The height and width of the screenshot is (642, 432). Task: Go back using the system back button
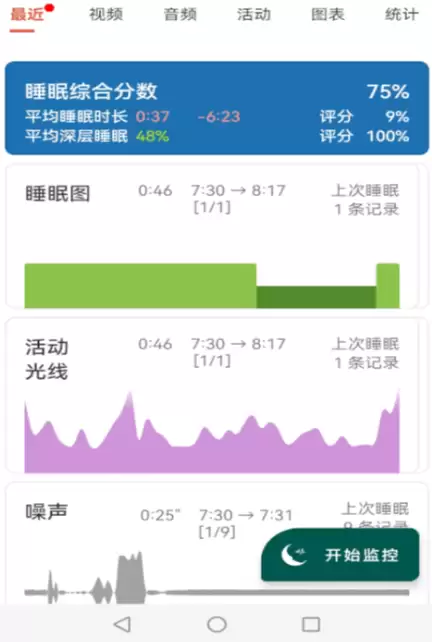click(x=122, y=624)
